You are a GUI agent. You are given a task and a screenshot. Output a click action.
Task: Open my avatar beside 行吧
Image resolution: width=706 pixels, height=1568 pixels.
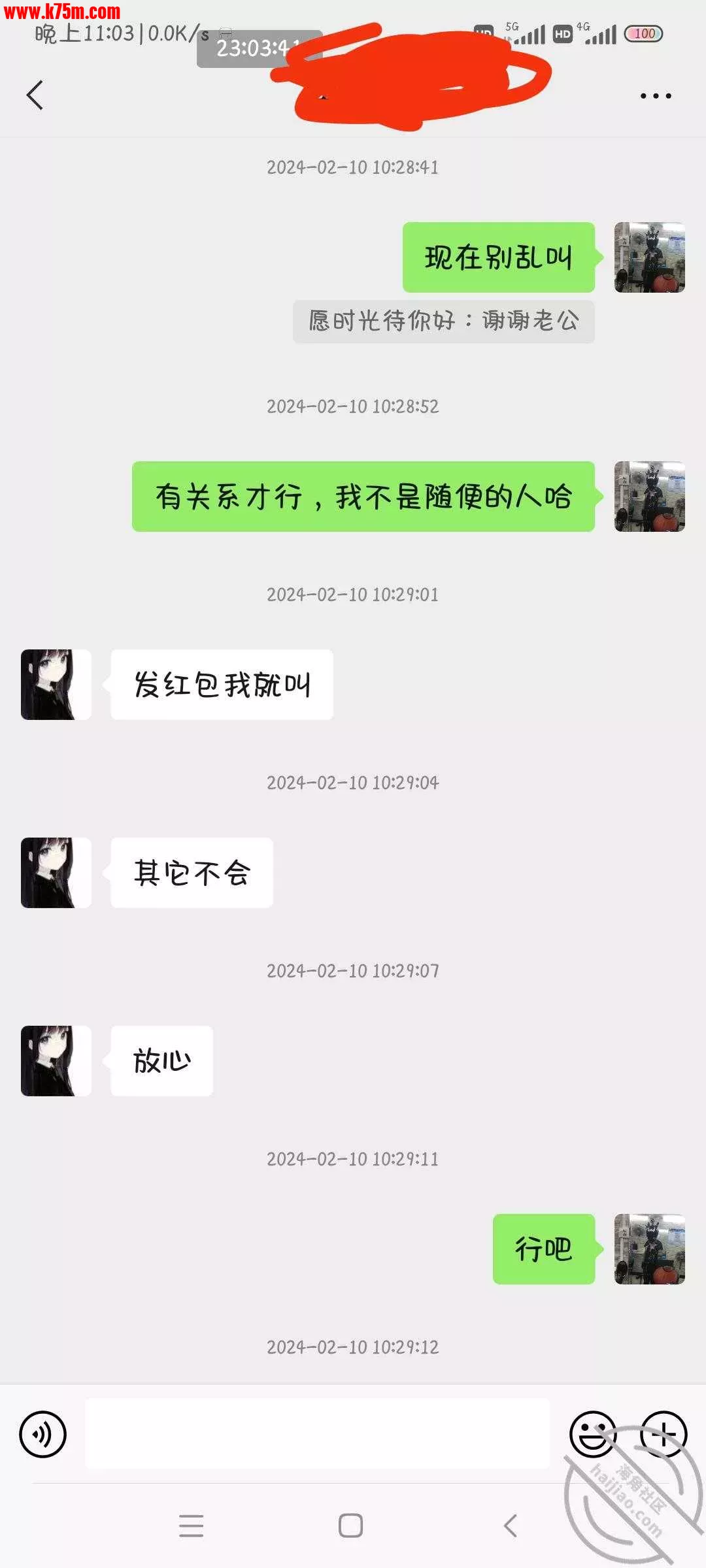pos(649,1249)
